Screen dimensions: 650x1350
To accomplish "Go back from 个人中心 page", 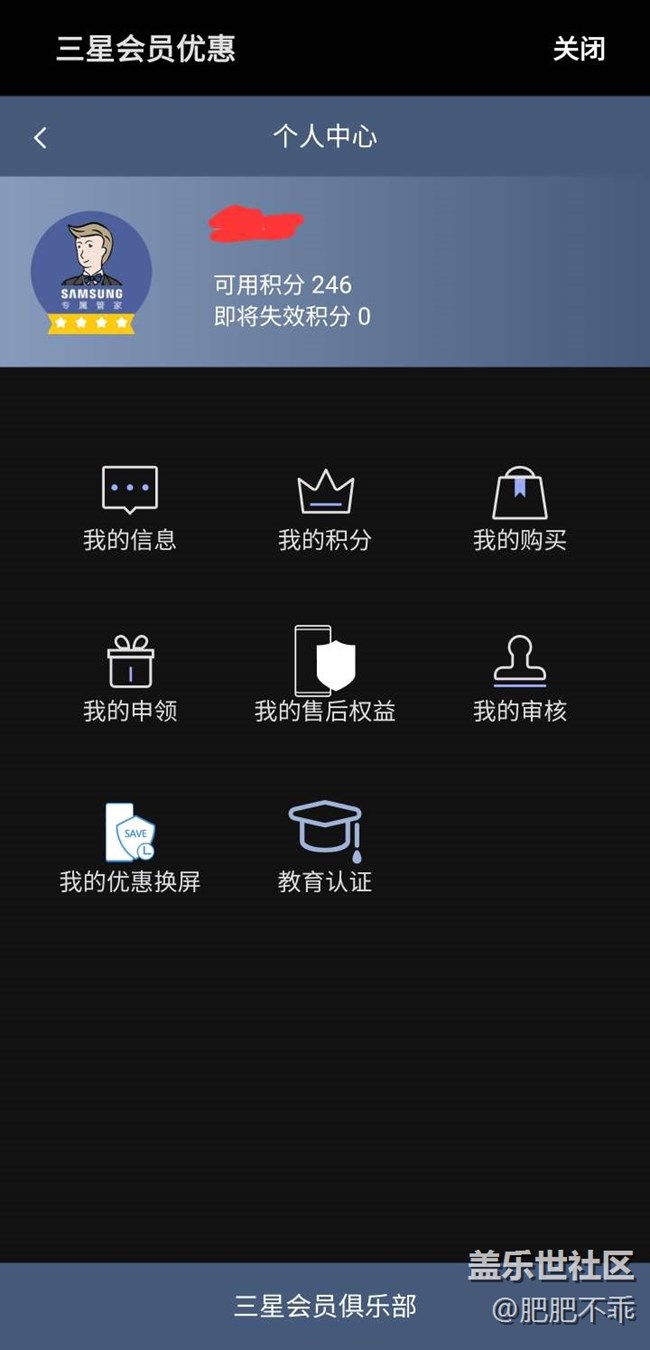I will [x=40, y=138].
